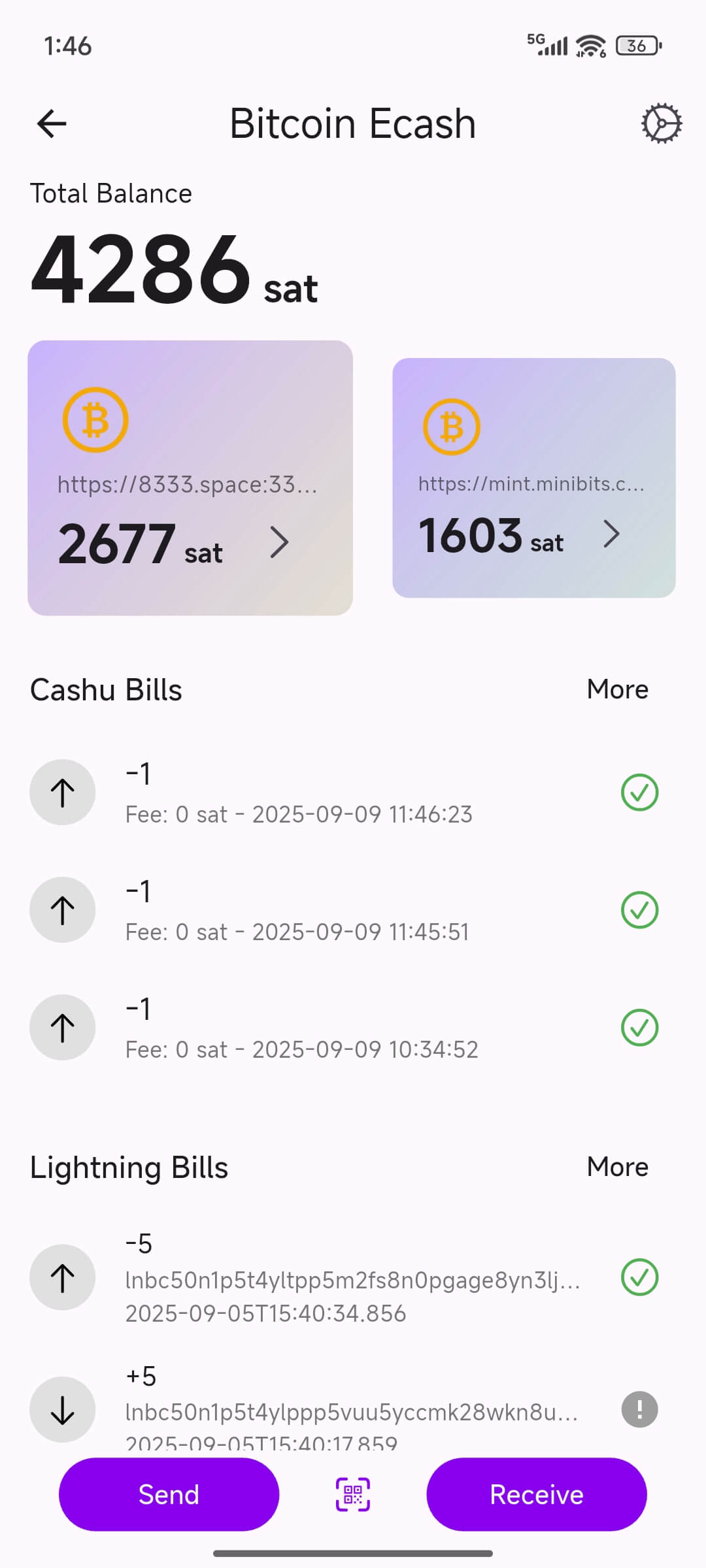
Task: Open the mint.minibits mint card
Action: click(x=533, y=478)
